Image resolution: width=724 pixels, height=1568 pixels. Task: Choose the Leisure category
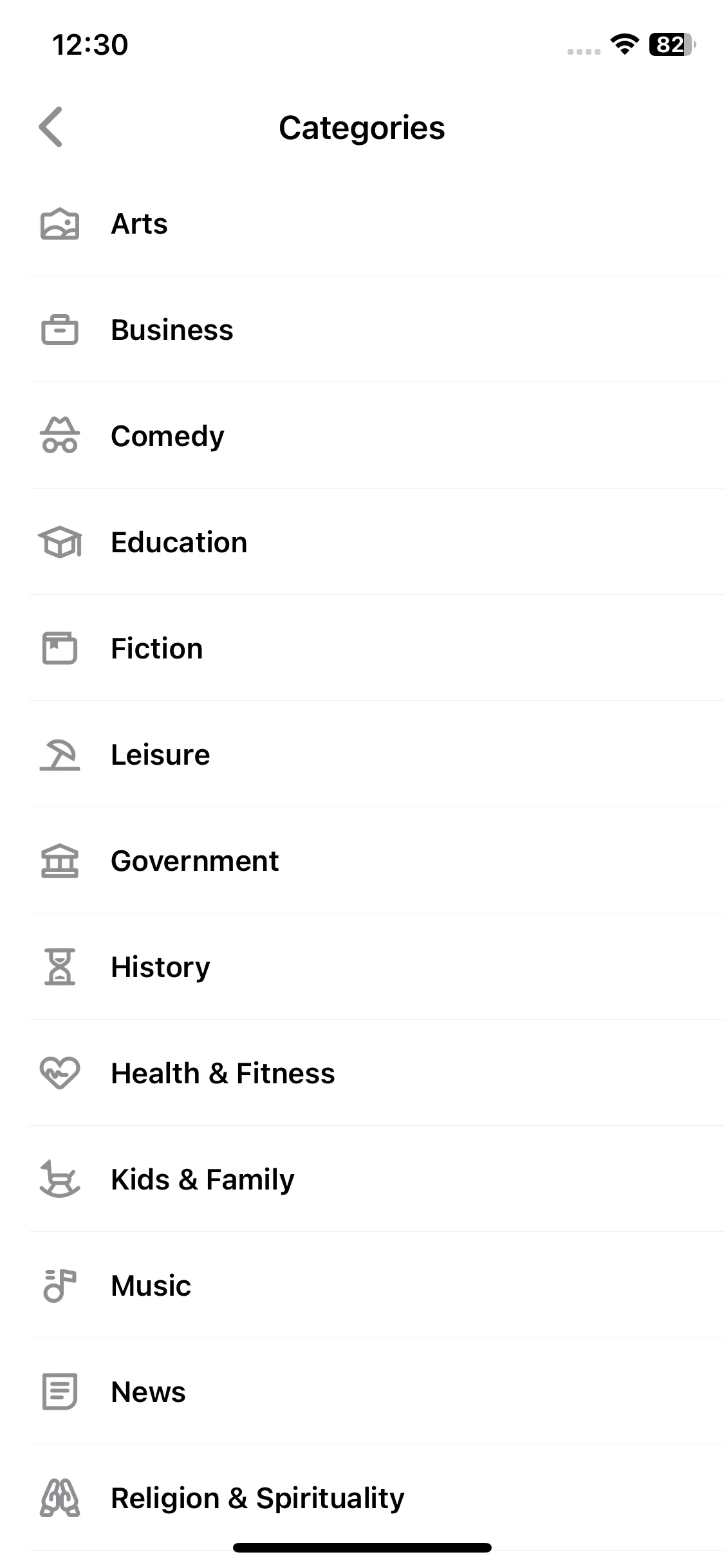pyautogui.click(x=160, y=755)
